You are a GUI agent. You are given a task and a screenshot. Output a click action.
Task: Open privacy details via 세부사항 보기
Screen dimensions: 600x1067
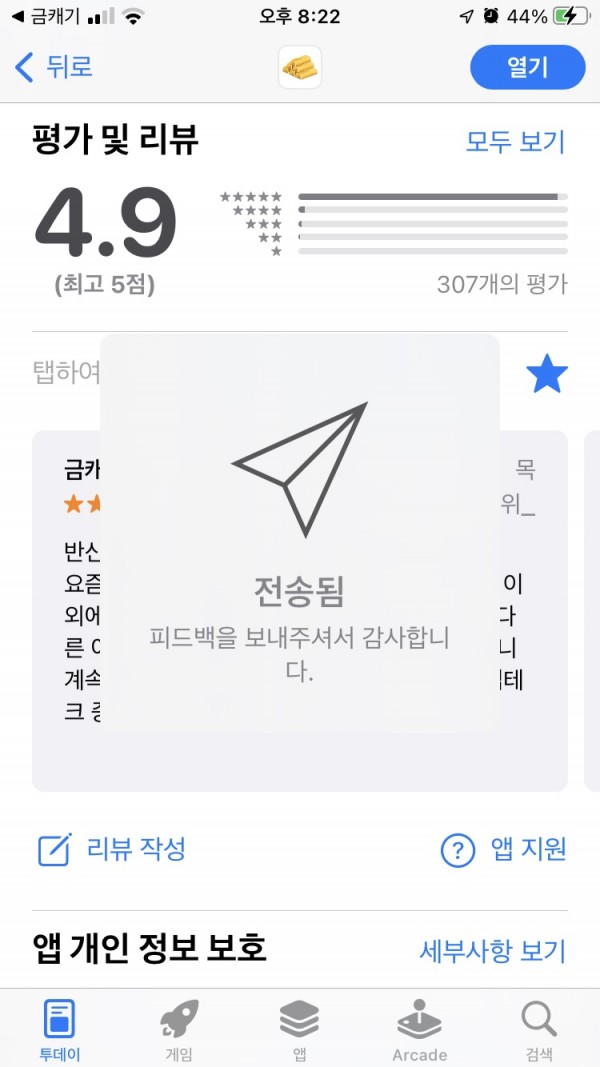coord(493,950)
